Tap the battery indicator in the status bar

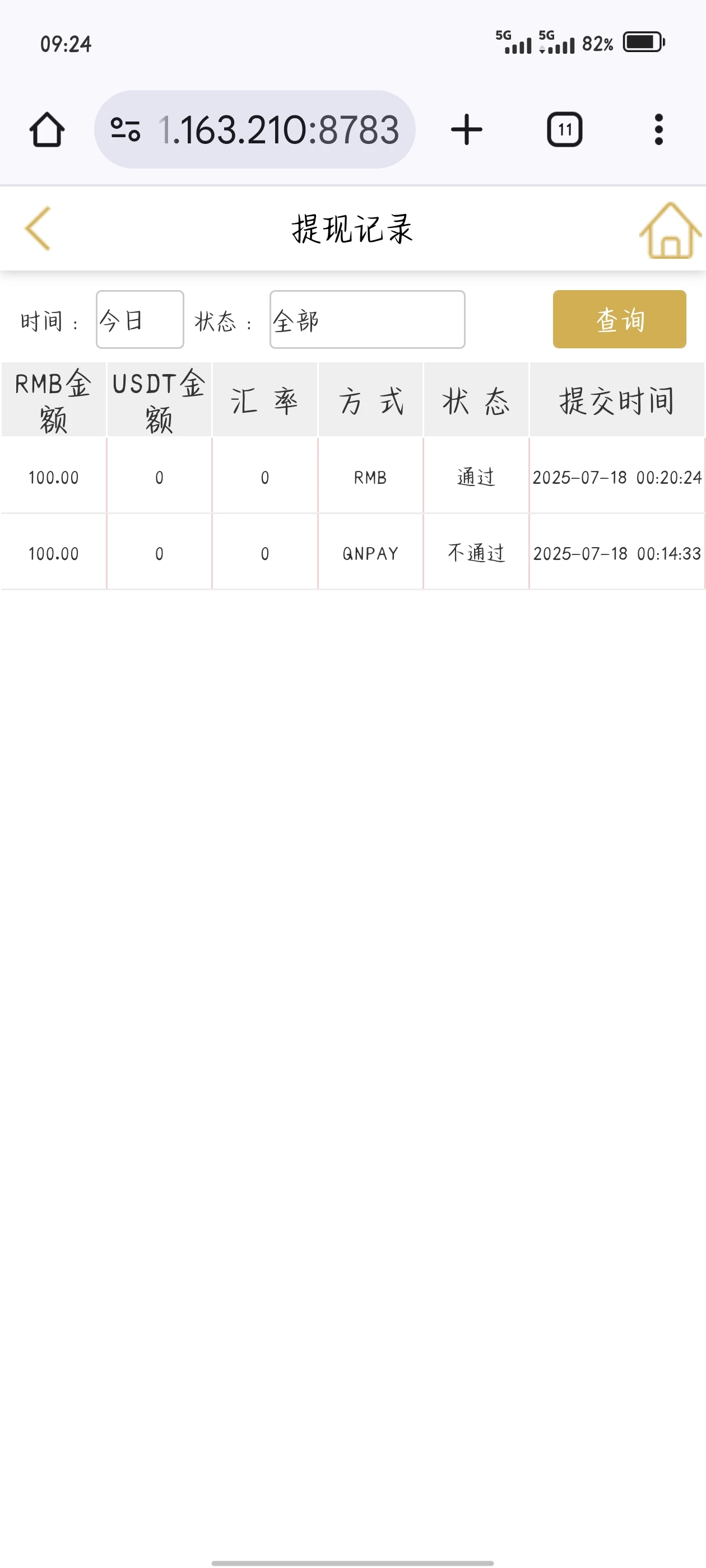[x=641, y=41]
